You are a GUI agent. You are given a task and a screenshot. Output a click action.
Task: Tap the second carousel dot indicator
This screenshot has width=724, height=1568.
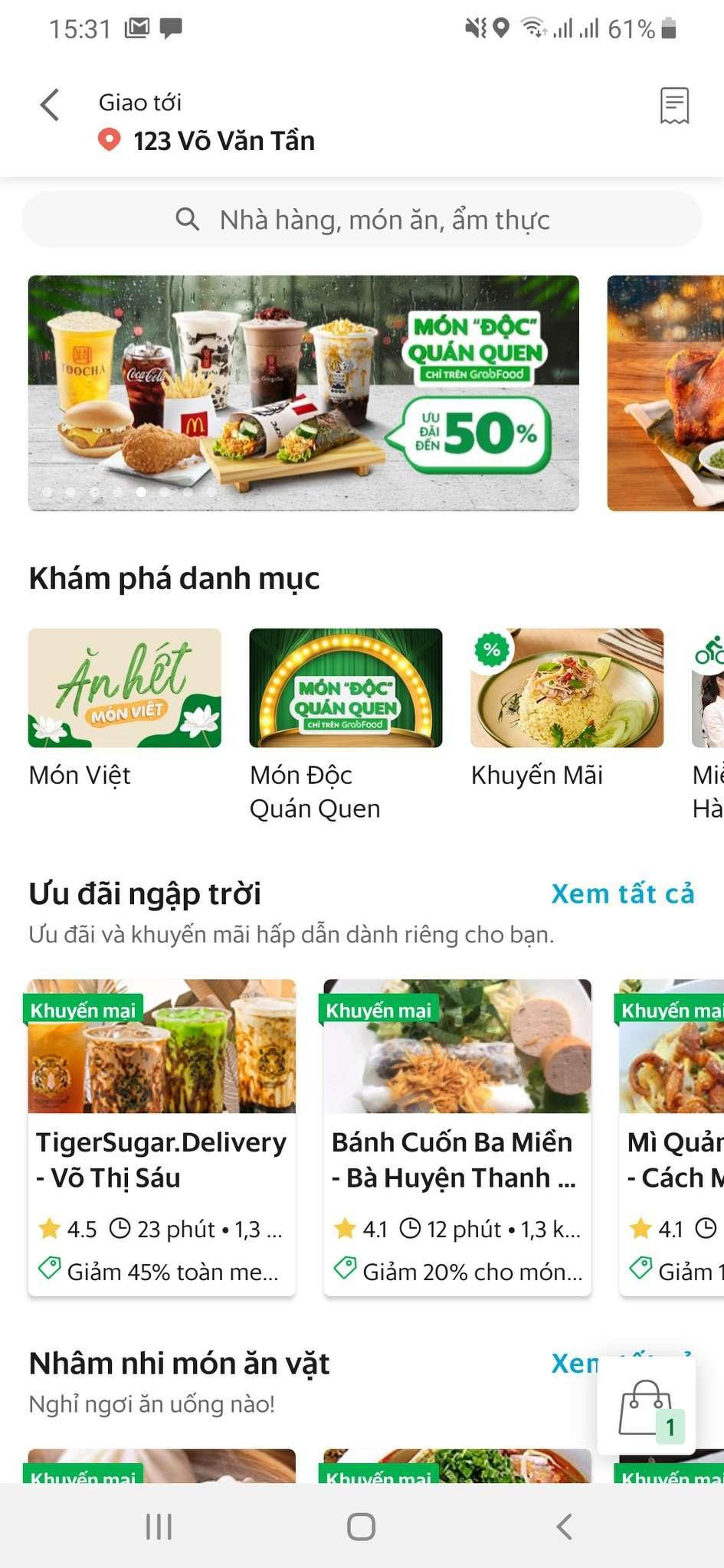point(70,492)
